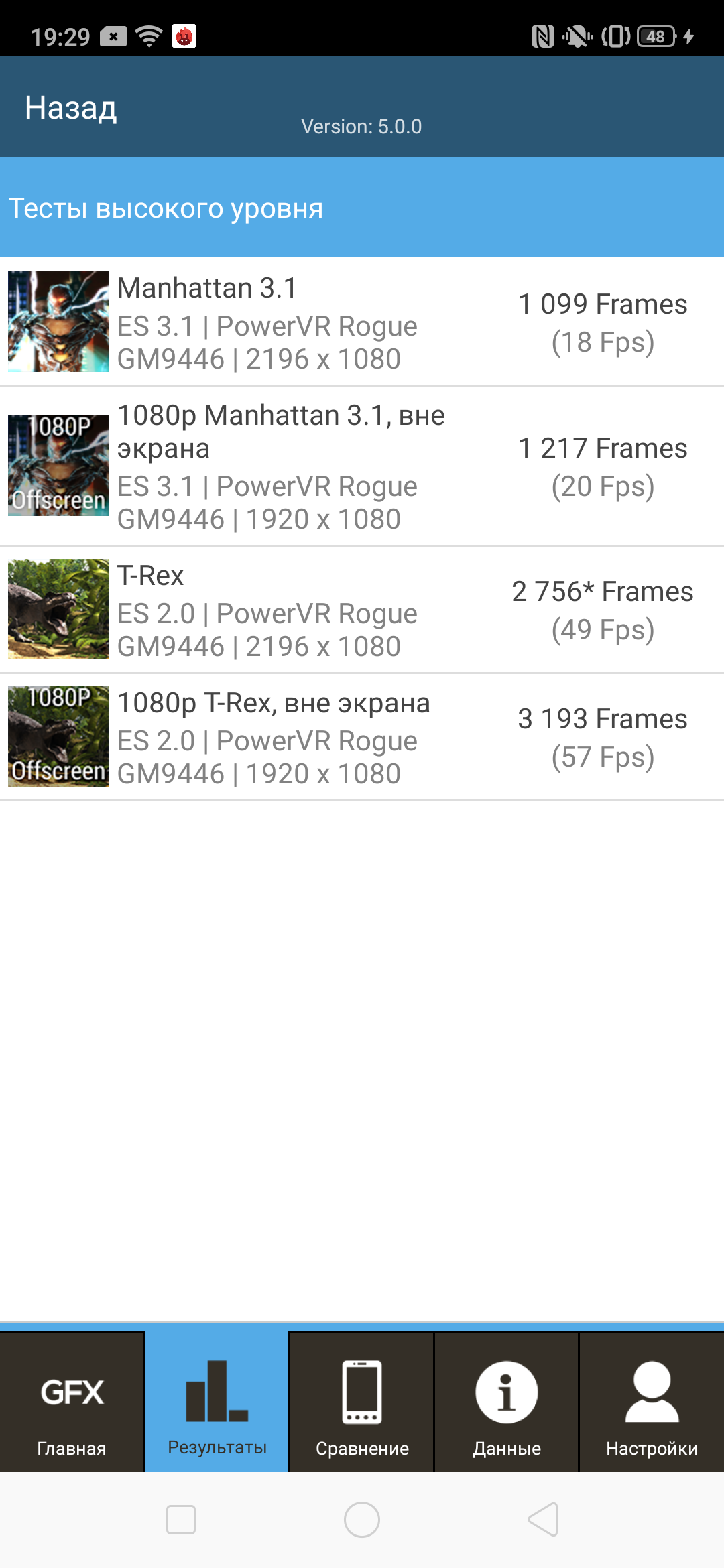Viewport: 724px width, 1568px height.
Task: Select the Результаты tab
Action: tap(217, 1402)
